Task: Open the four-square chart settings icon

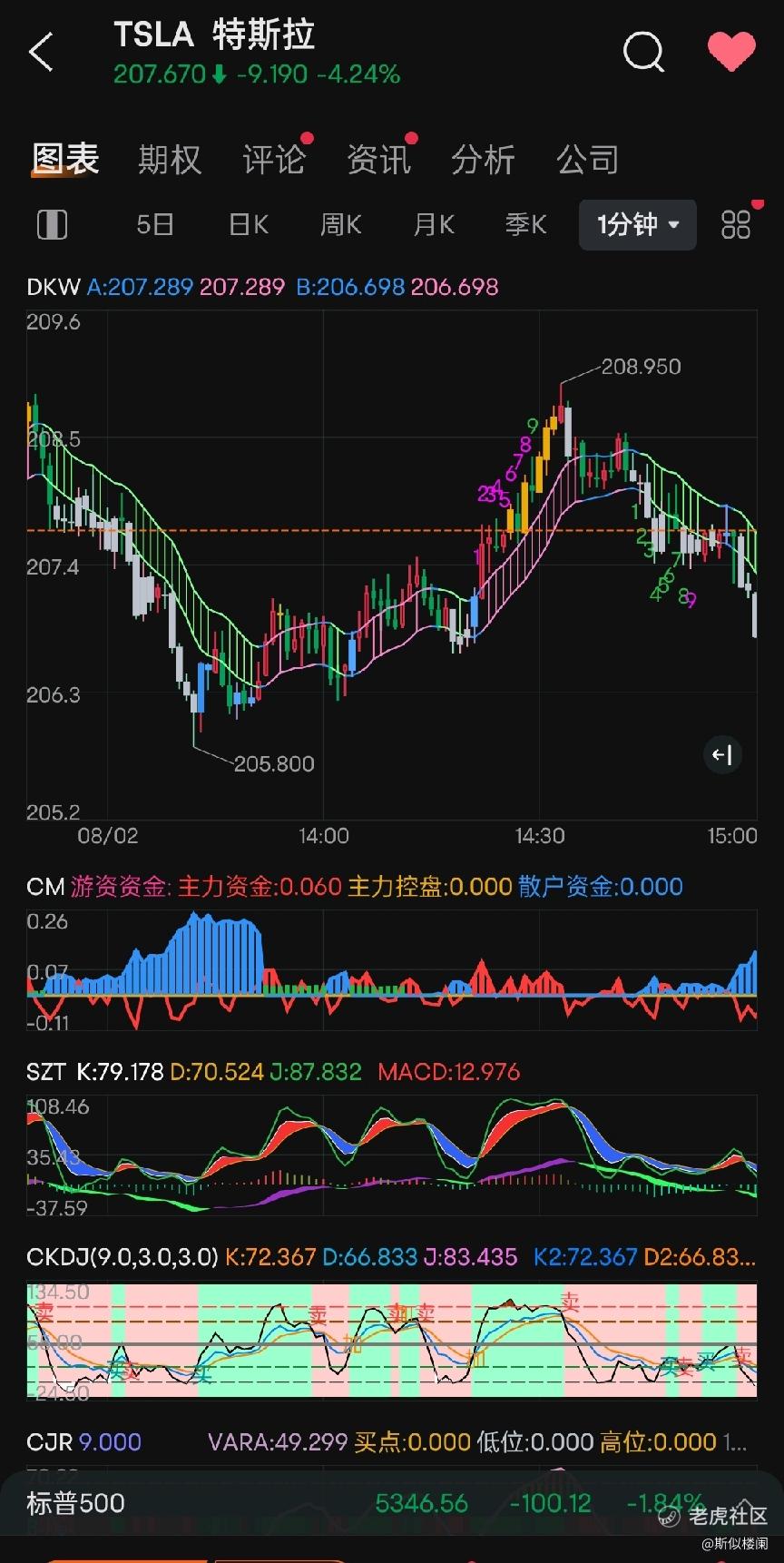Action: (x=736, y=224)
